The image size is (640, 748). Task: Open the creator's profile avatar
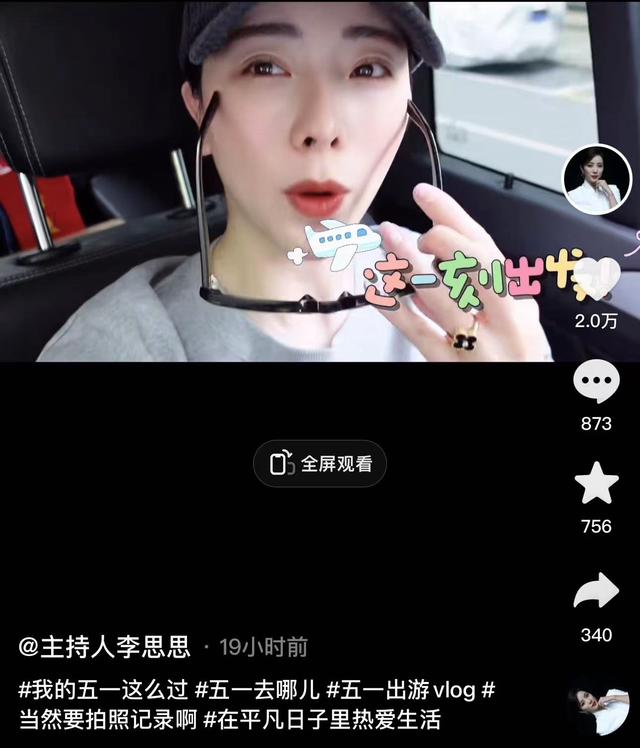(x=597, y=180)
